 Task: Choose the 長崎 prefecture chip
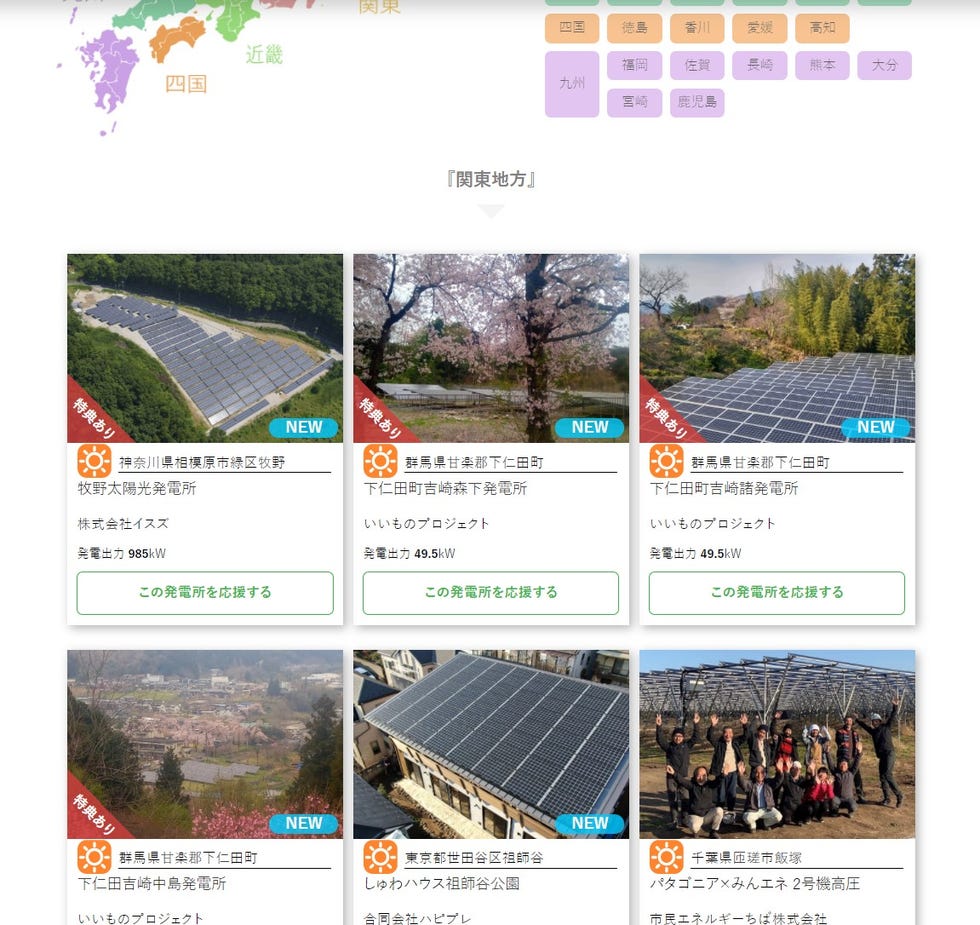(x=759, y=65)
